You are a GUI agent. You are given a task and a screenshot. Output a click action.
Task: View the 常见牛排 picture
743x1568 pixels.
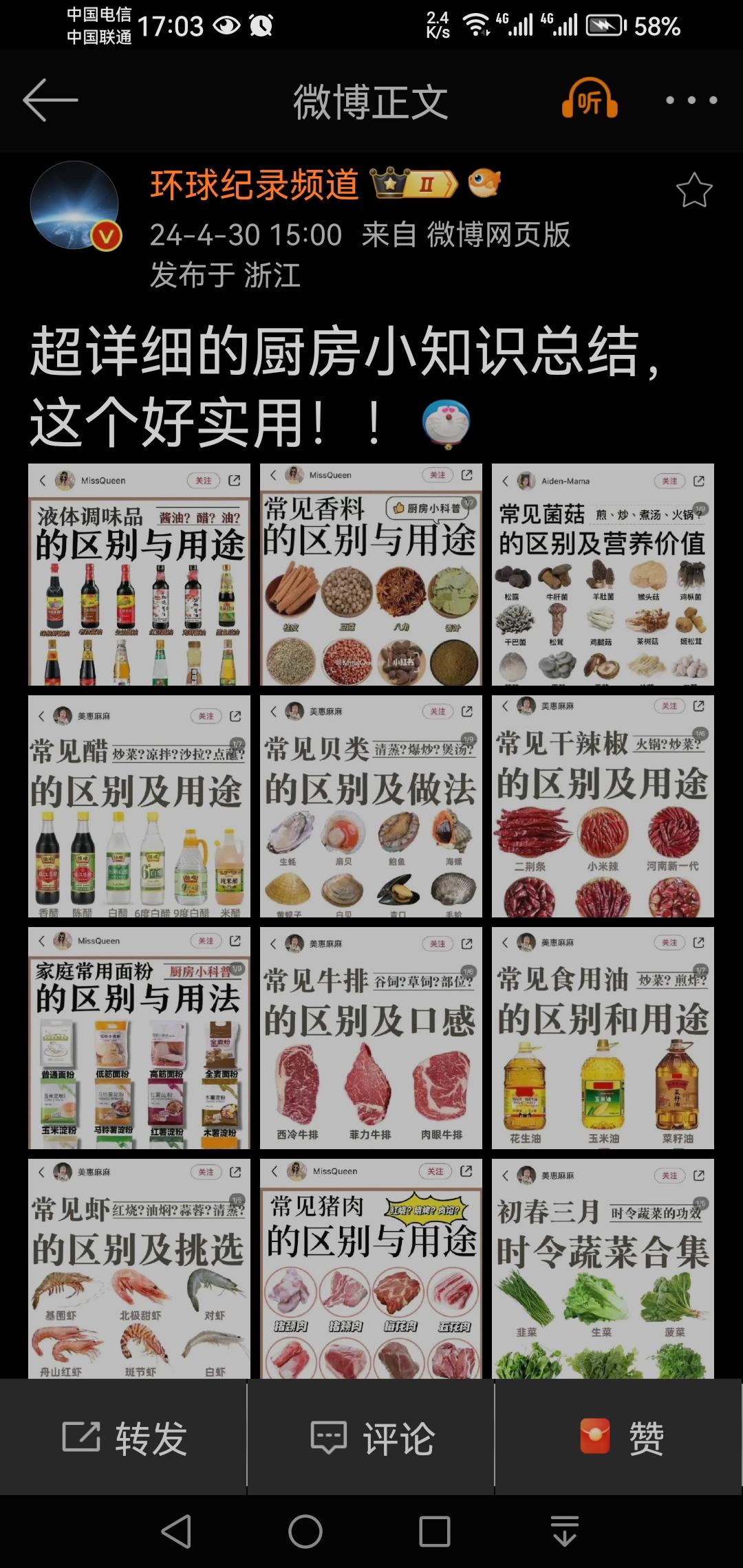[371, 1038]
